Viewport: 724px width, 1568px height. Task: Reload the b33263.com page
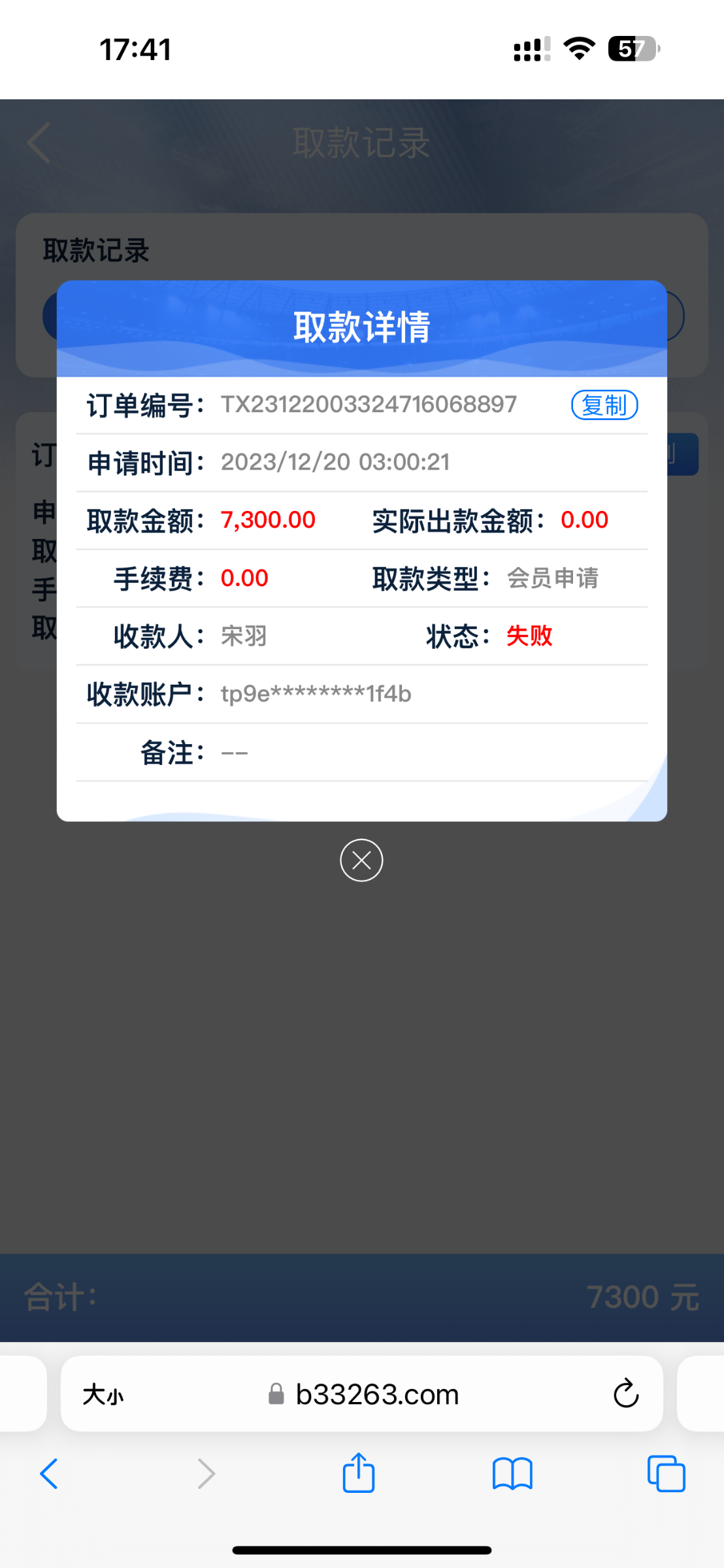625,1394
